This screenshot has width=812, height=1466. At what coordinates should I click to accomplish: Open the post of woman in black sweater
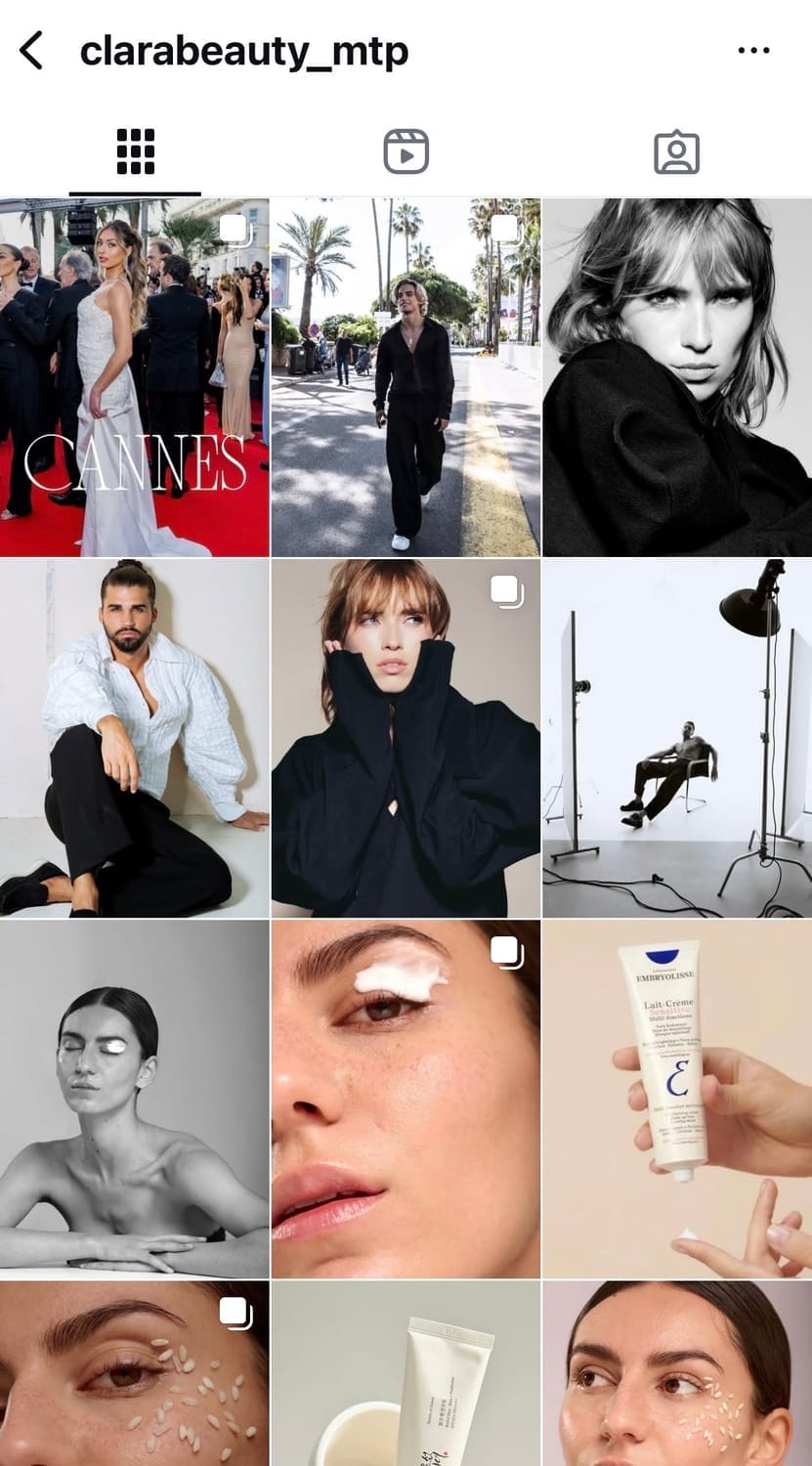tap(406, 738)
